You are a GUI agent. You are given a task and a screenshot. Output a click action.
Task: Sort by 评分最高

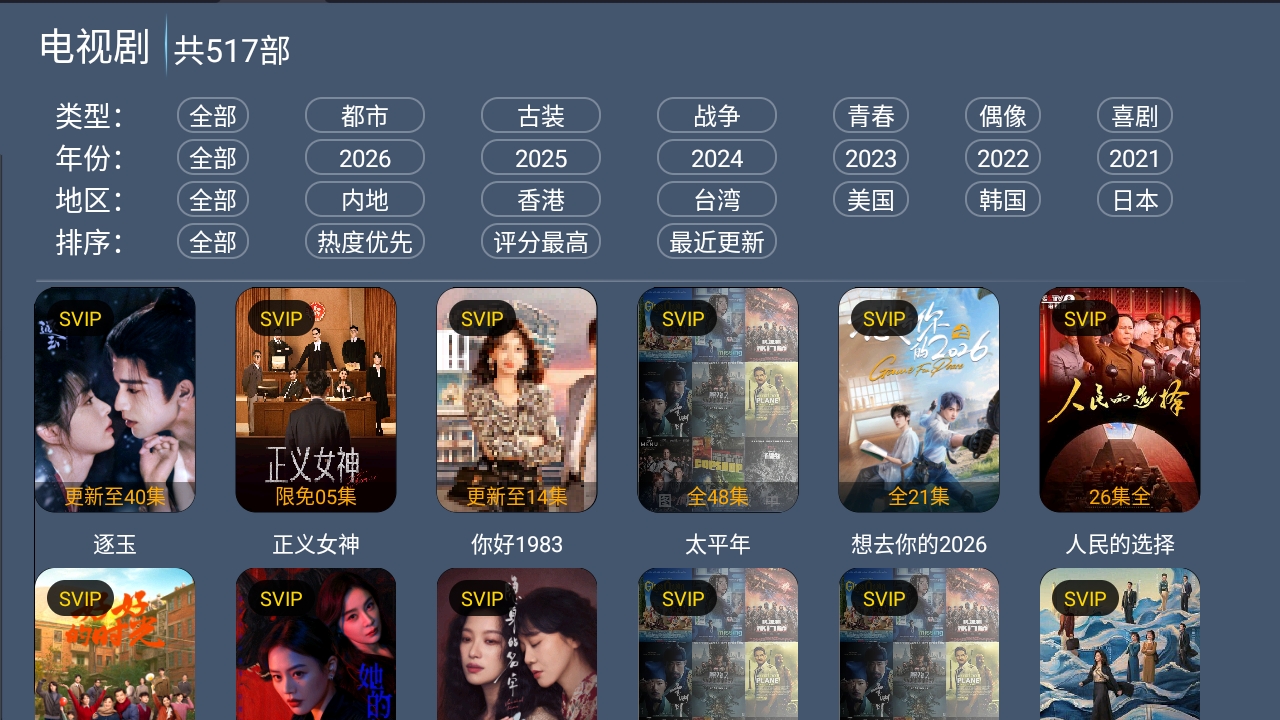point(540,242)
